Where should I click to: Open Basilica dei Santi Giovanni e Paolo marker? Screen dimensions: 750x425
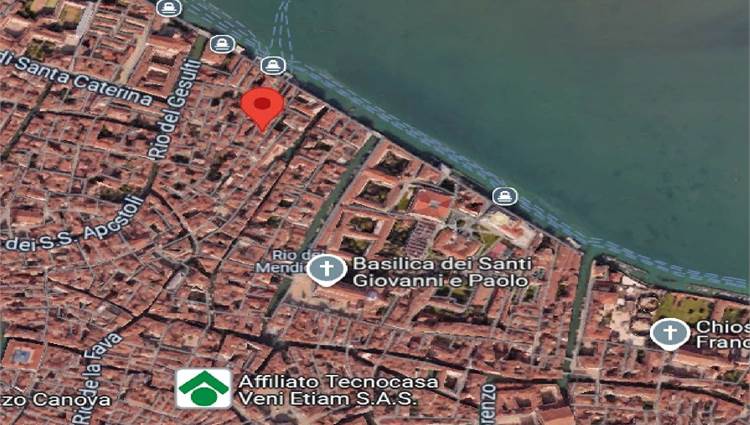326,269
